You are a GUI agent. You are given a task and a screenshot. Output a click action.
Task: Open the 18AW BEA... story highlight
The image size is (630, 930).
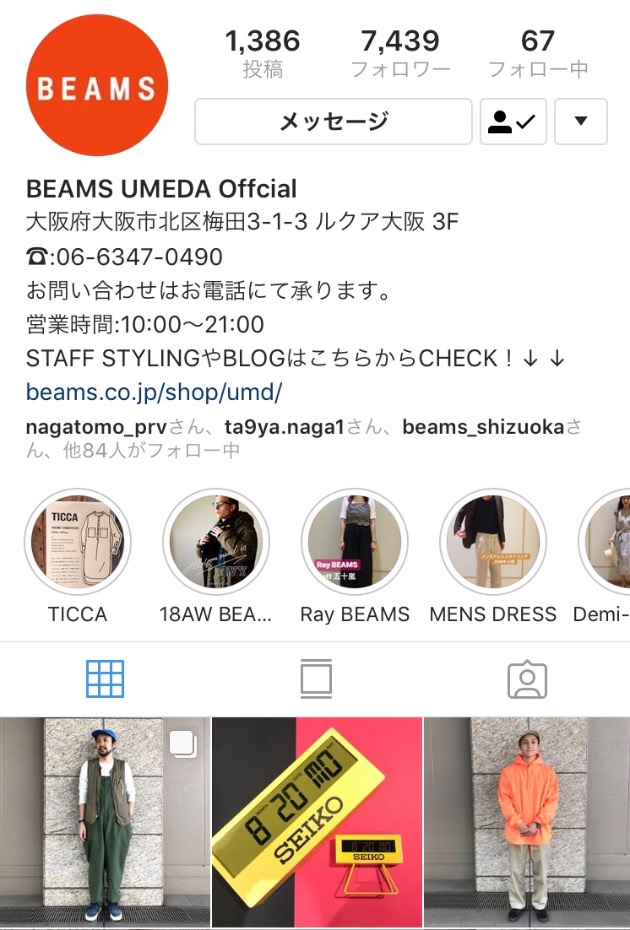215,541
